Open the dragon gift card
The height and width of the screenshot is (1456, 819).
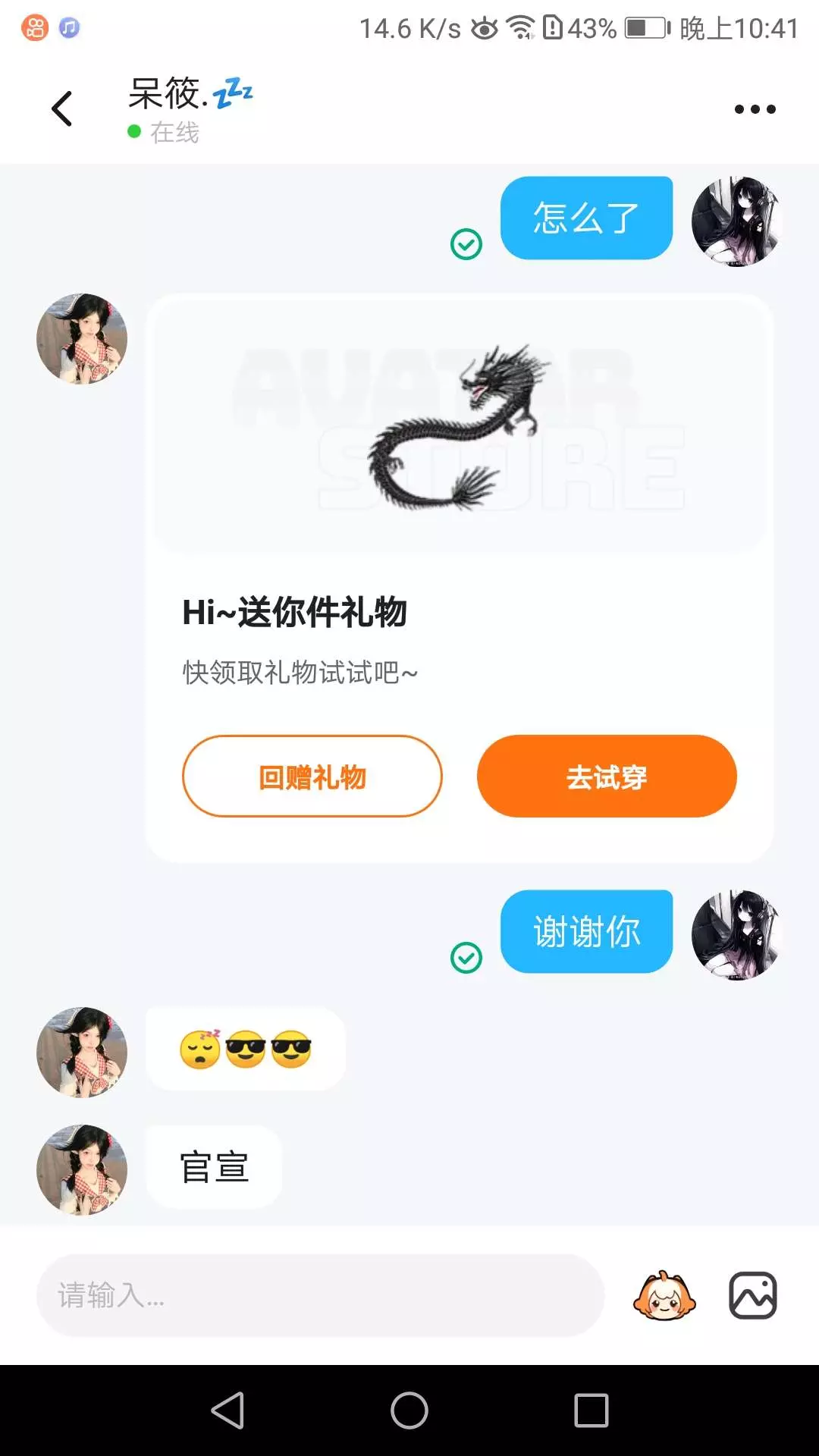[460, 578]
